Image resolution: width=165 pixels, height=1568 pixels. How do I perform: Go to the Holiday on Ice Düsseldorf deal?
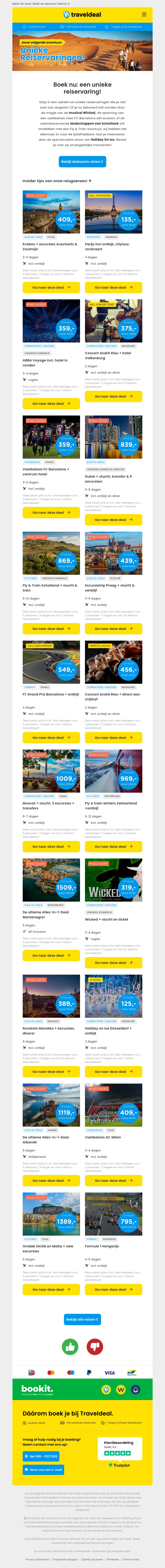tap(113, 1072)
